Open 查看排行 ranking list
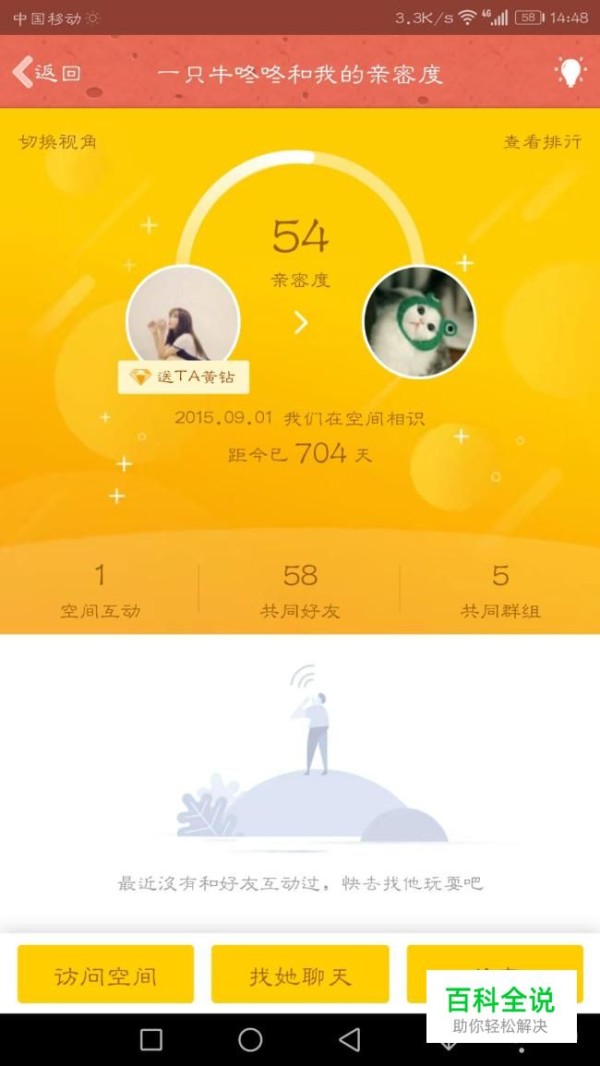 tap(542, 141)
